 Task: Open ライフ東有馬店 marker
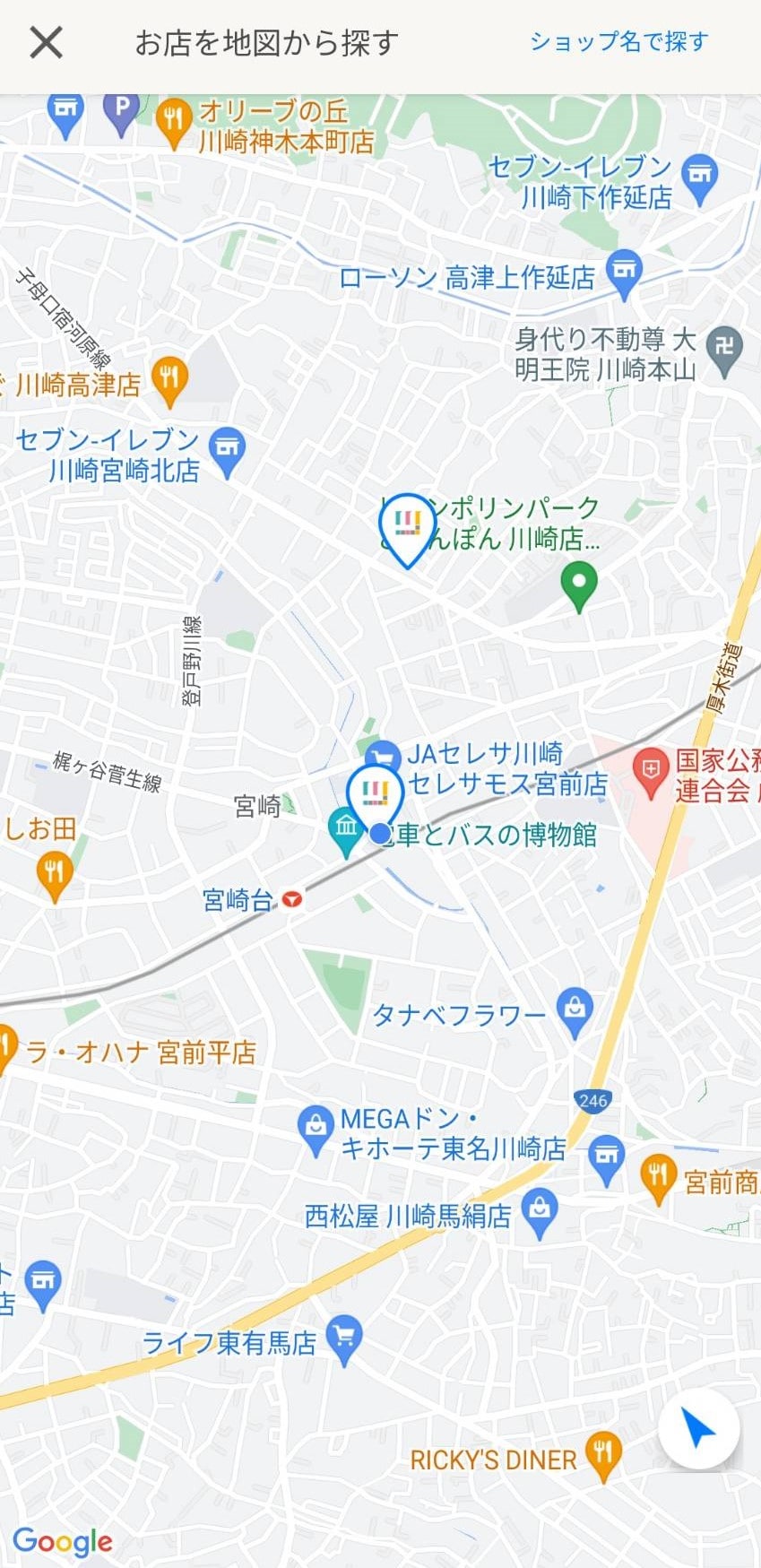tap(344, 1337)
